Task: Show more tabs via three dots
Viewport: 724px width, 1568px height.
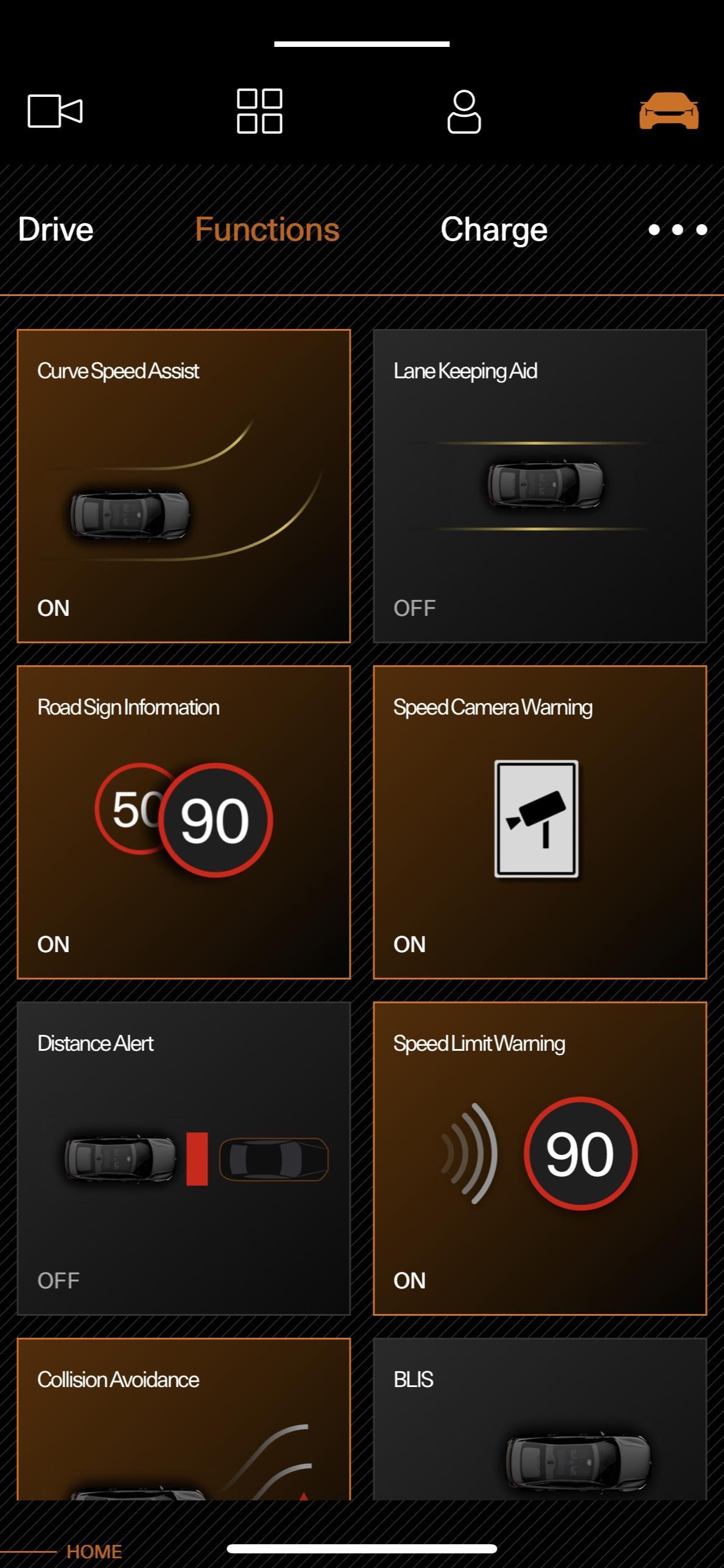Action: click(x=677, y=230)
